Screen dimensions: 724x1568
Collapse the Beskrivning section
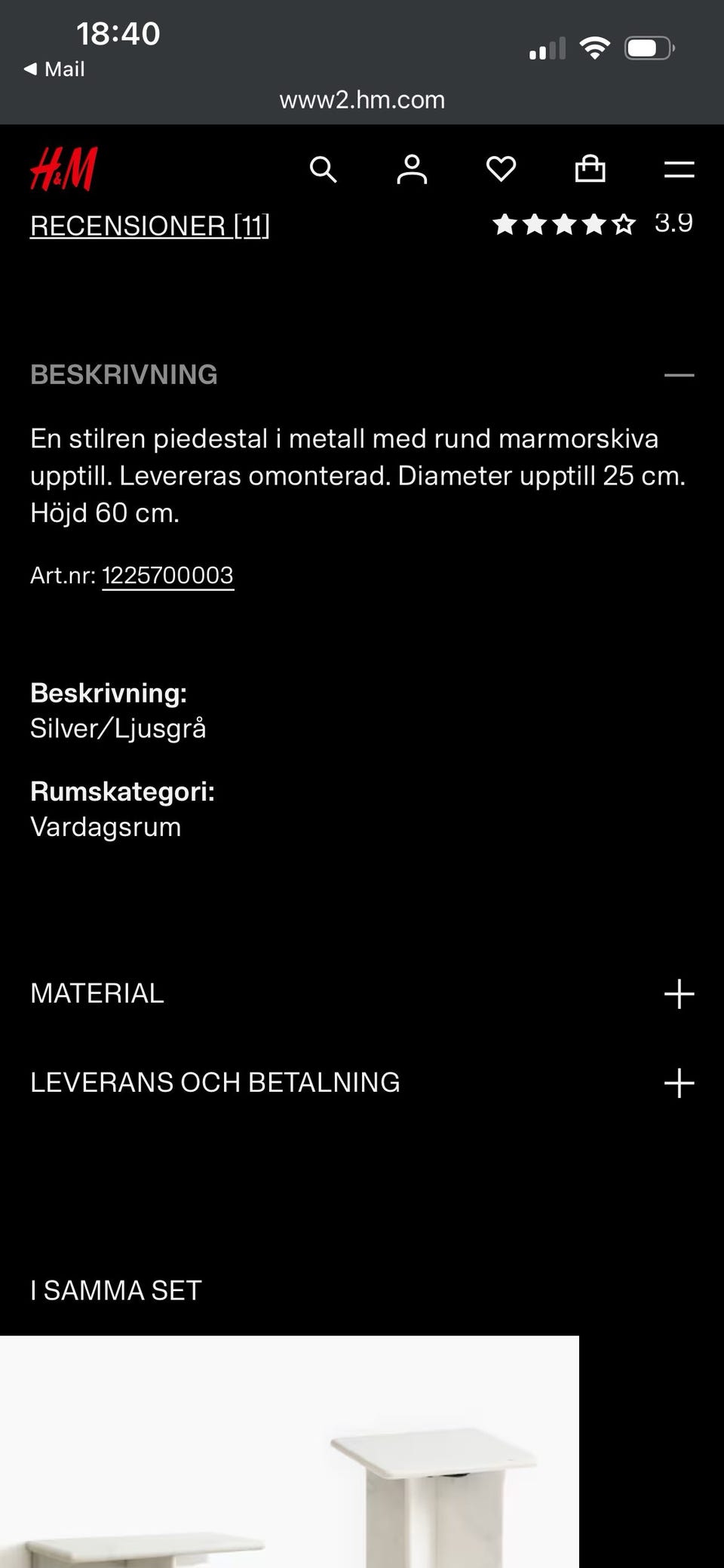tap(679, 375)
